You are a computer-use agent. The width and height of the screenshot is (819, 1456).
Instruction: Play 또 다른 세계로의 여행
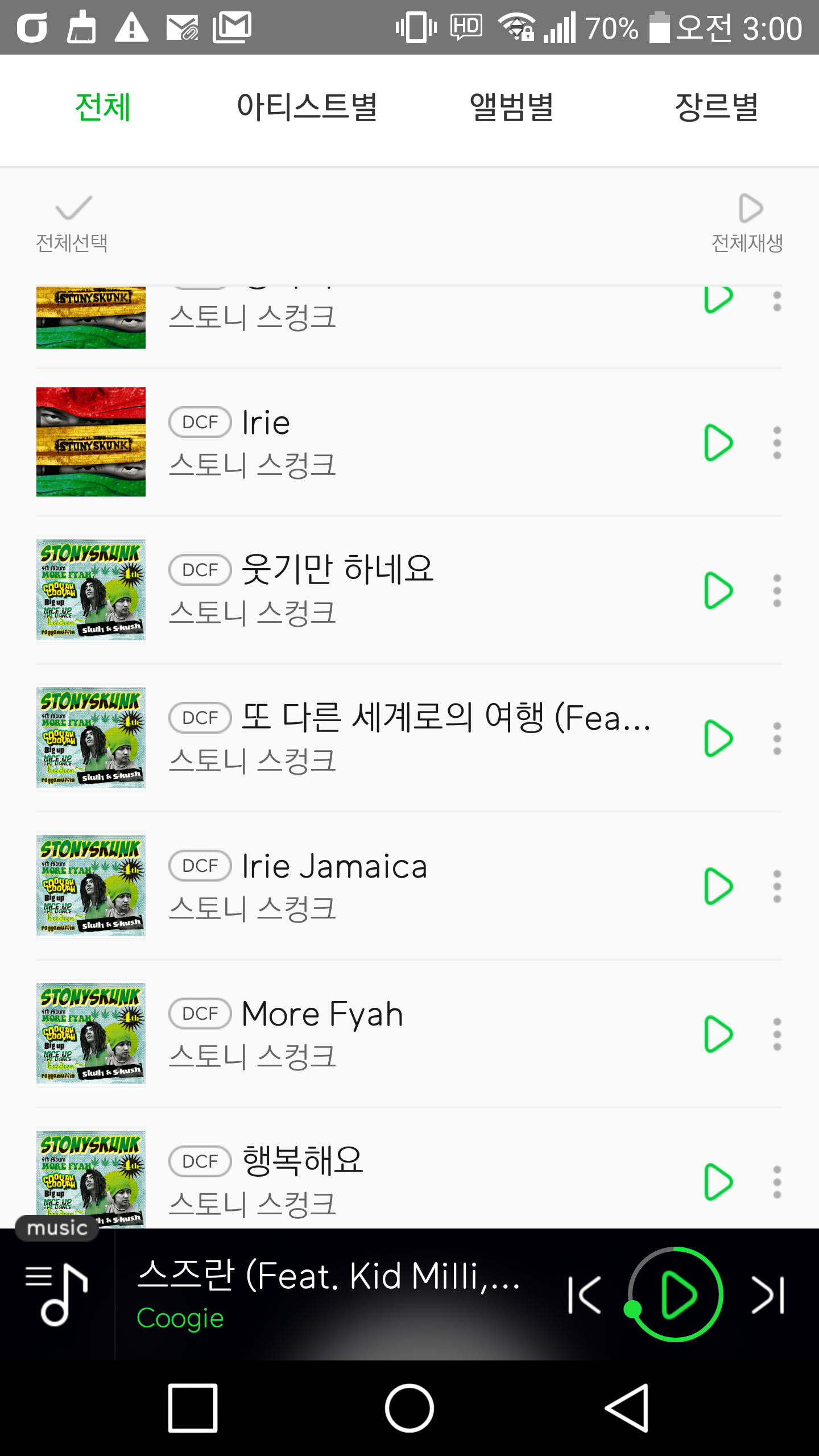coord(718,738)
